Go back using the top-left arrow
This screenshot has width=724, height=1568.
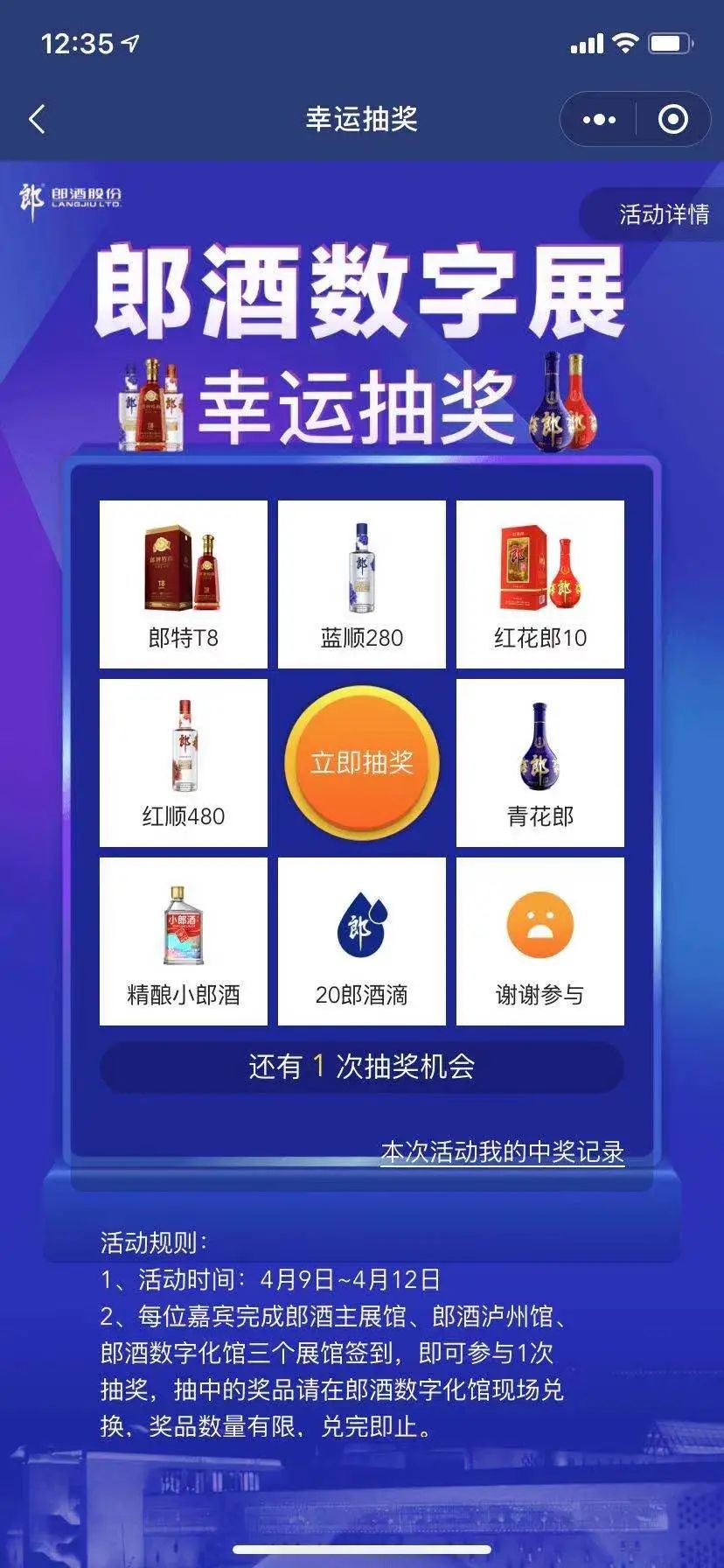coord(37,119)
